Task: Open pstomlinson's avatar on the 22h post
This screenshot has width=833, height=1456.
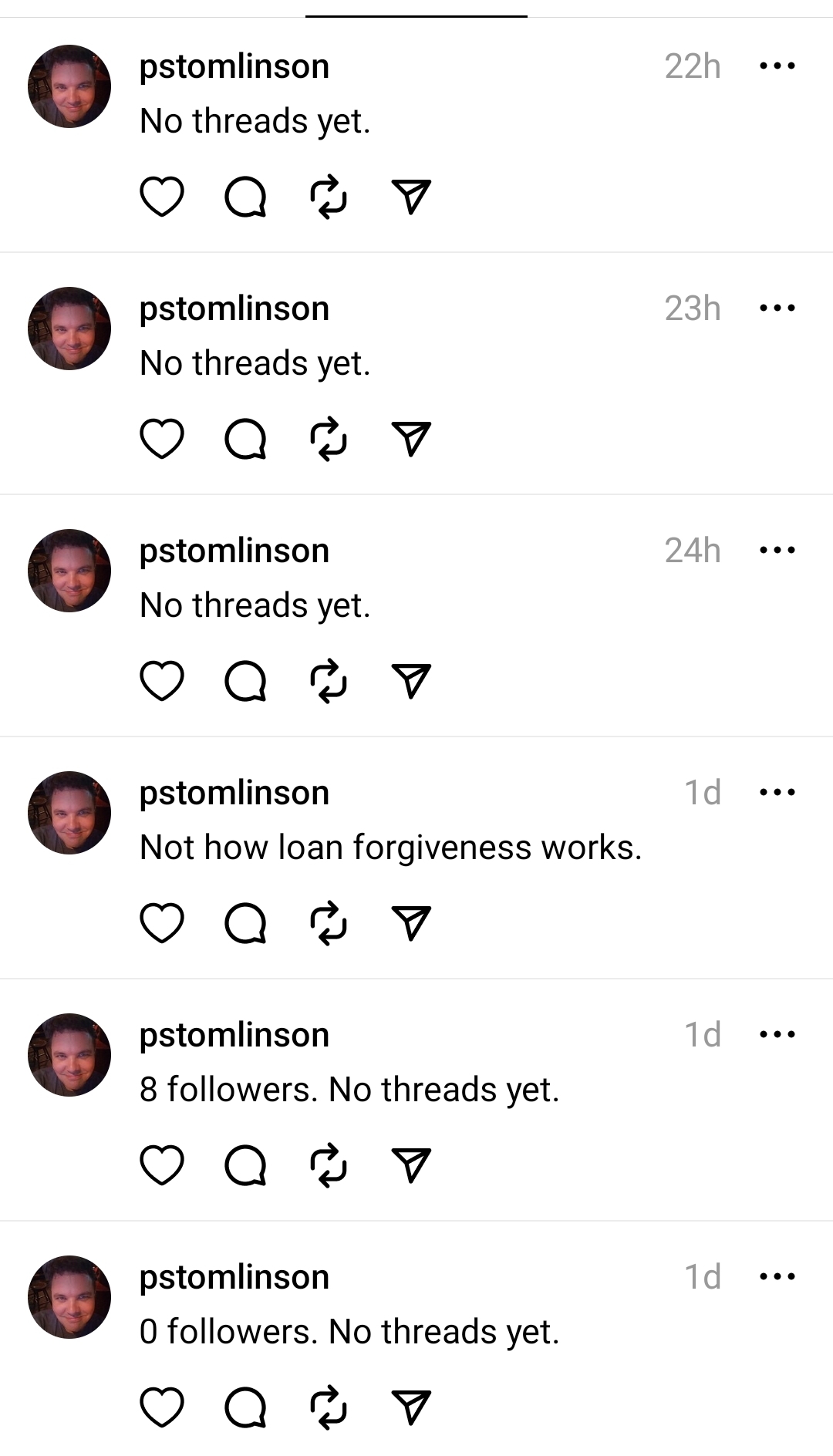Action: [69, 86]
